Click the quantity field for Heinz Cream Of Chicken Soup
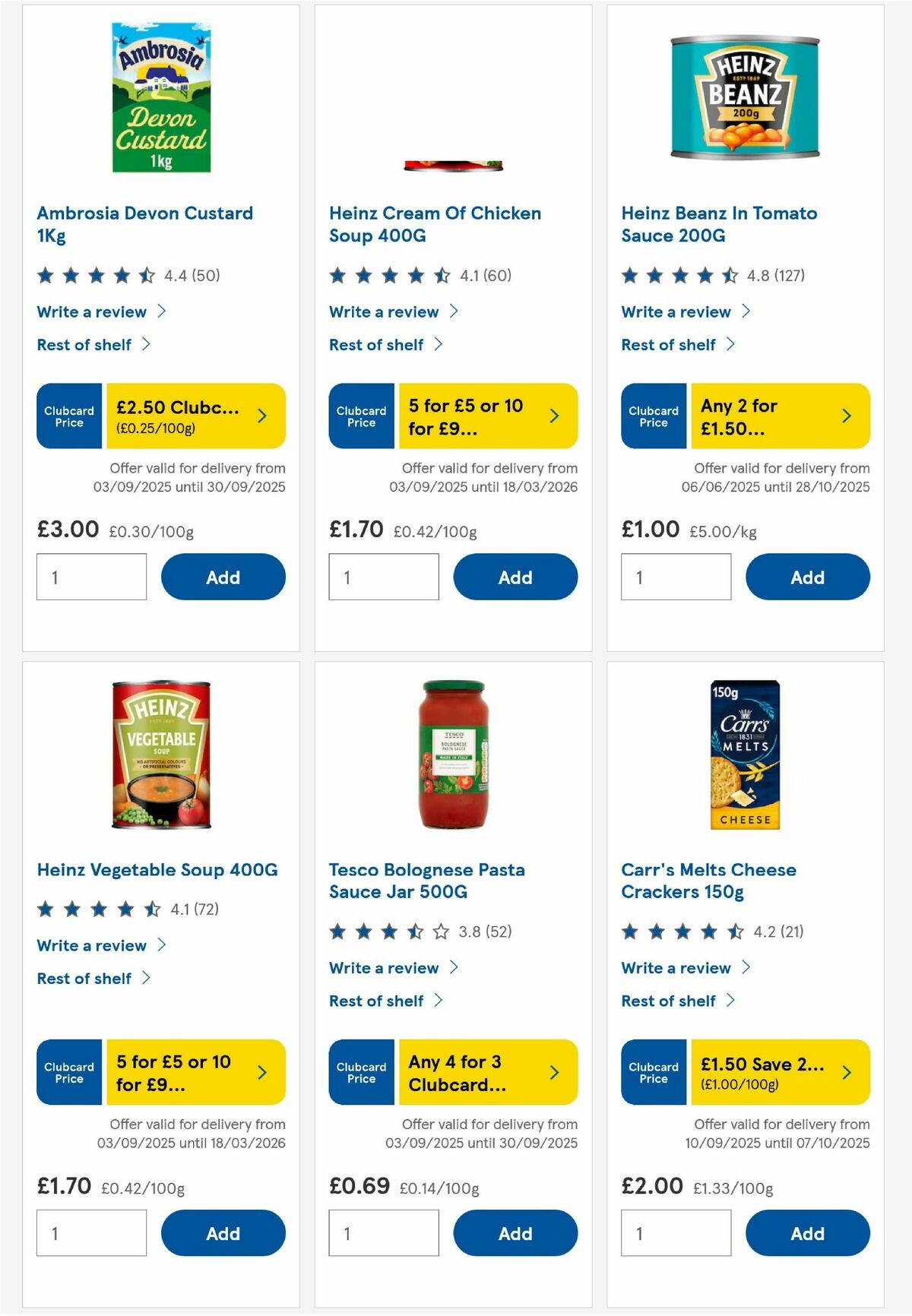 coord(384,577)
